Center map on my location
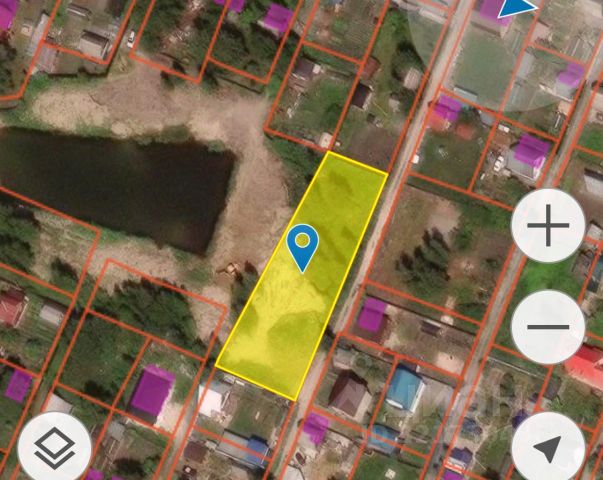Viewport: 603px width, 480px height. [547, 447]
